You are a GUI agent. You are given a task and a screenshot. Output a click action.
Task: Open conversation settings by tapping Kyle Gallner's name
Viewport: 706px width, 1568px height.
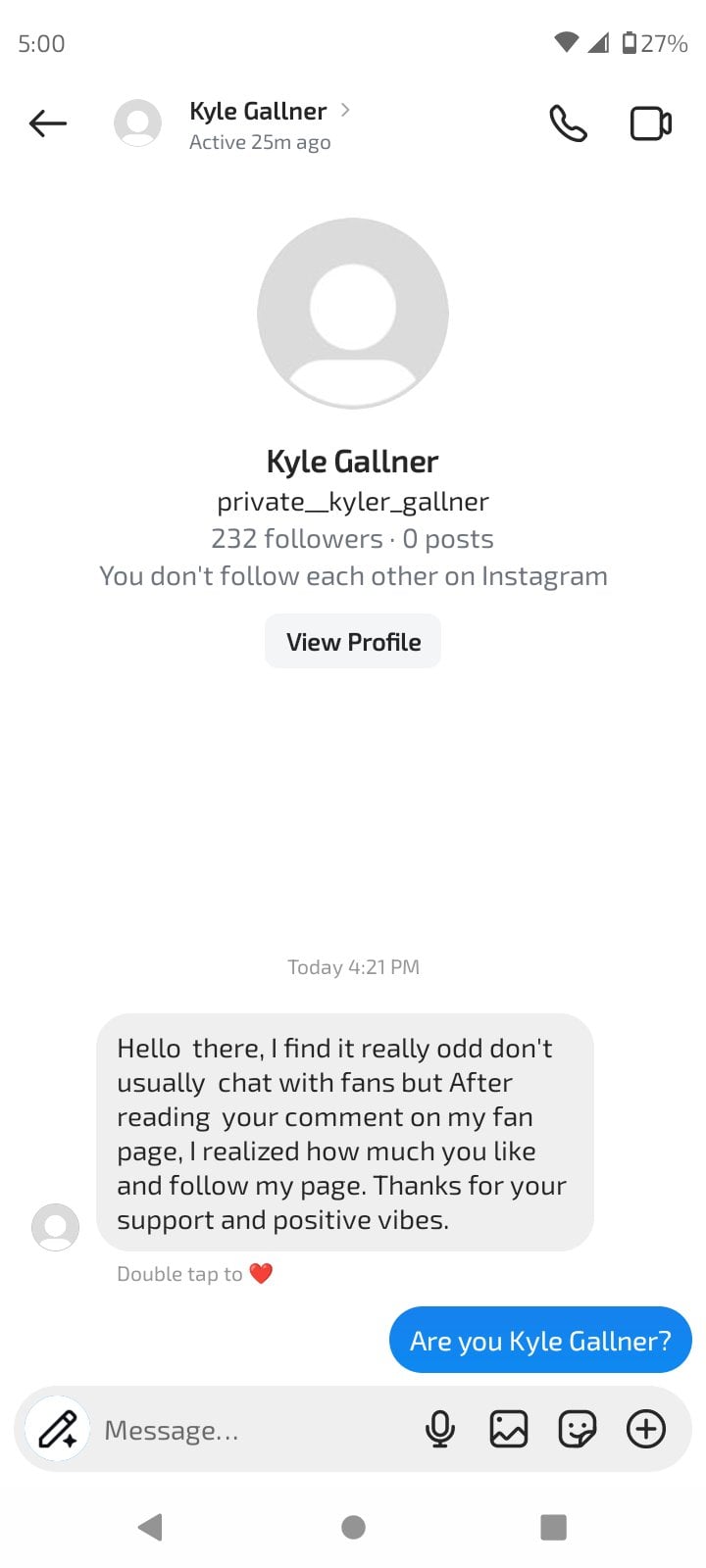click(257, 111)
